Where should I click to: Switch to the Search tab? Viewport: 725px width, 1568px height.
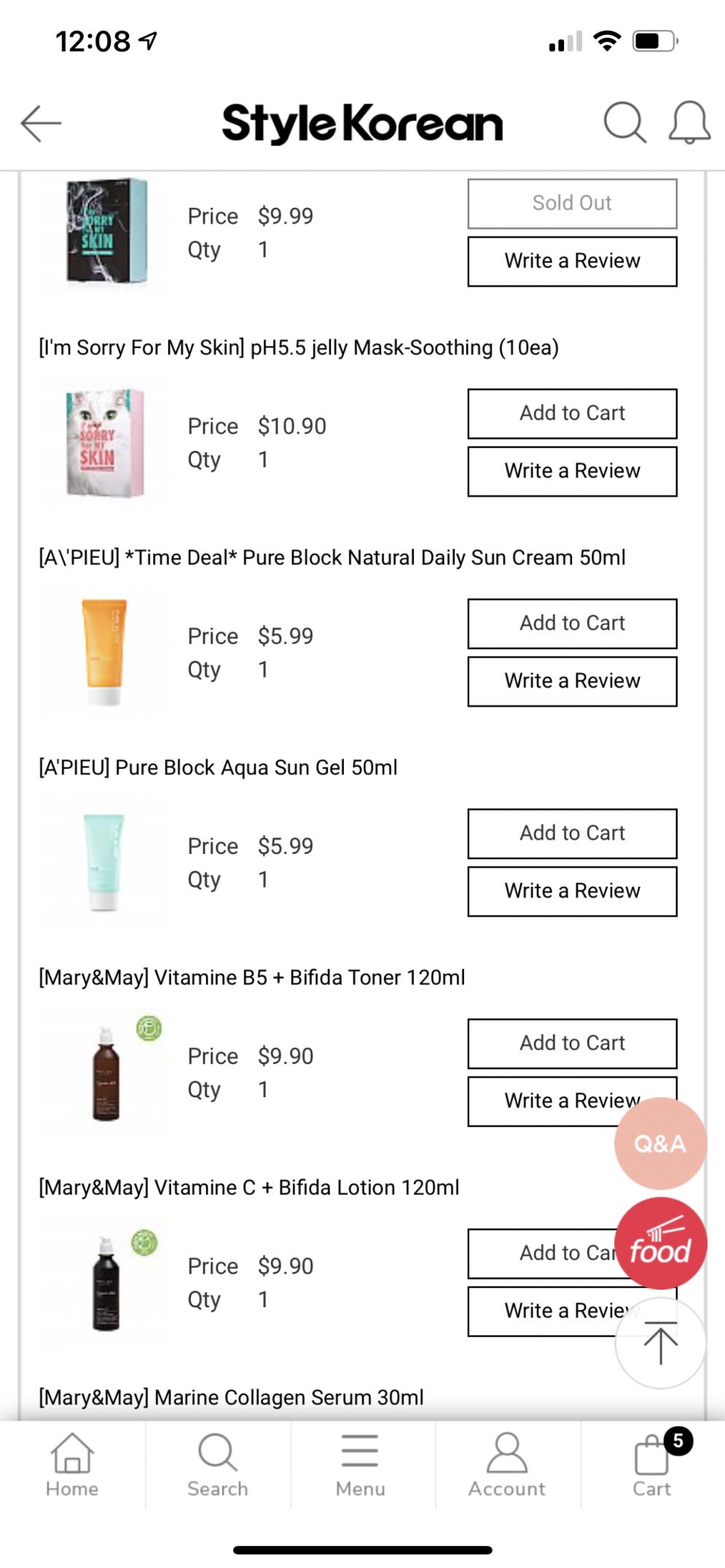(x=217, y=1465)
